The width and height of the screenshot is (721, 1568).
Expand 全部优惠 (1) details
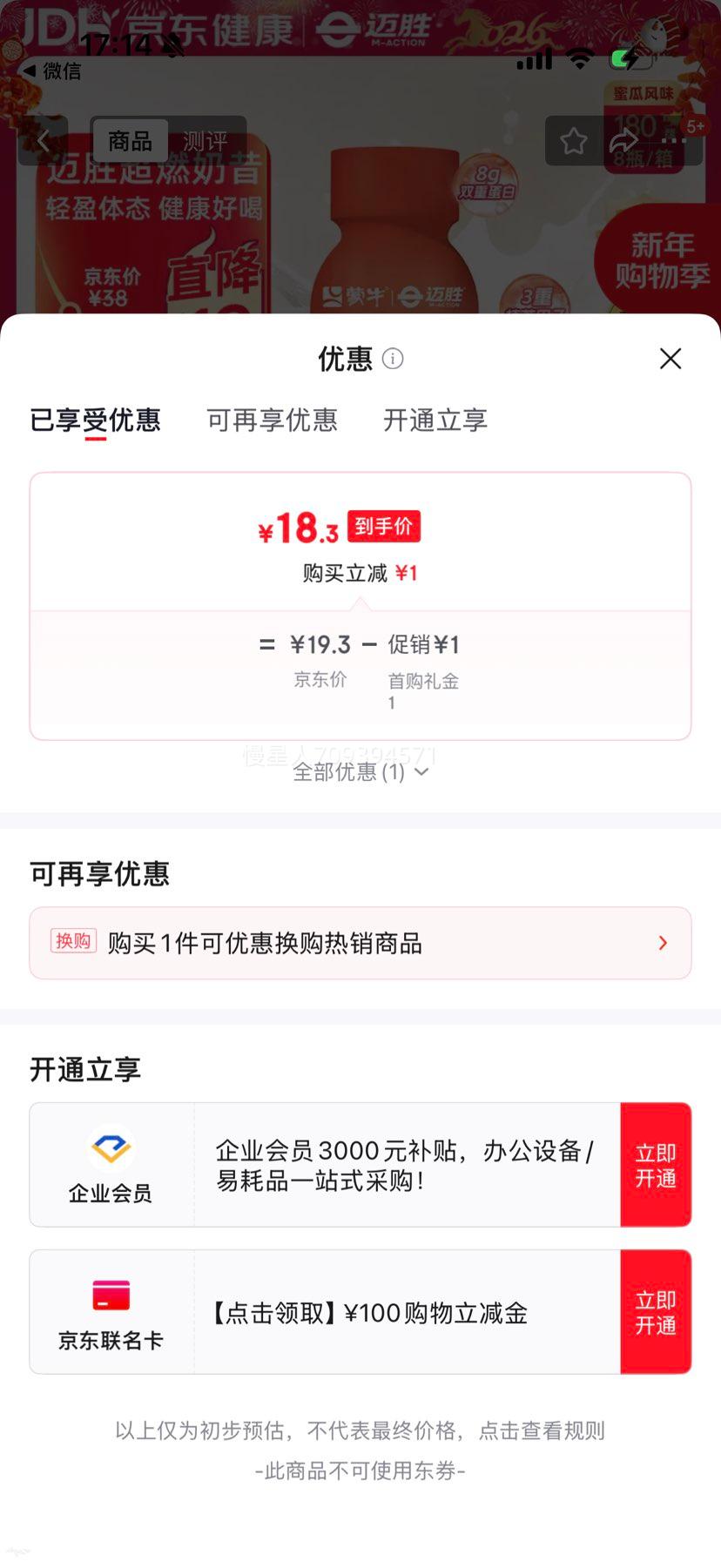[x=360, y=772]
